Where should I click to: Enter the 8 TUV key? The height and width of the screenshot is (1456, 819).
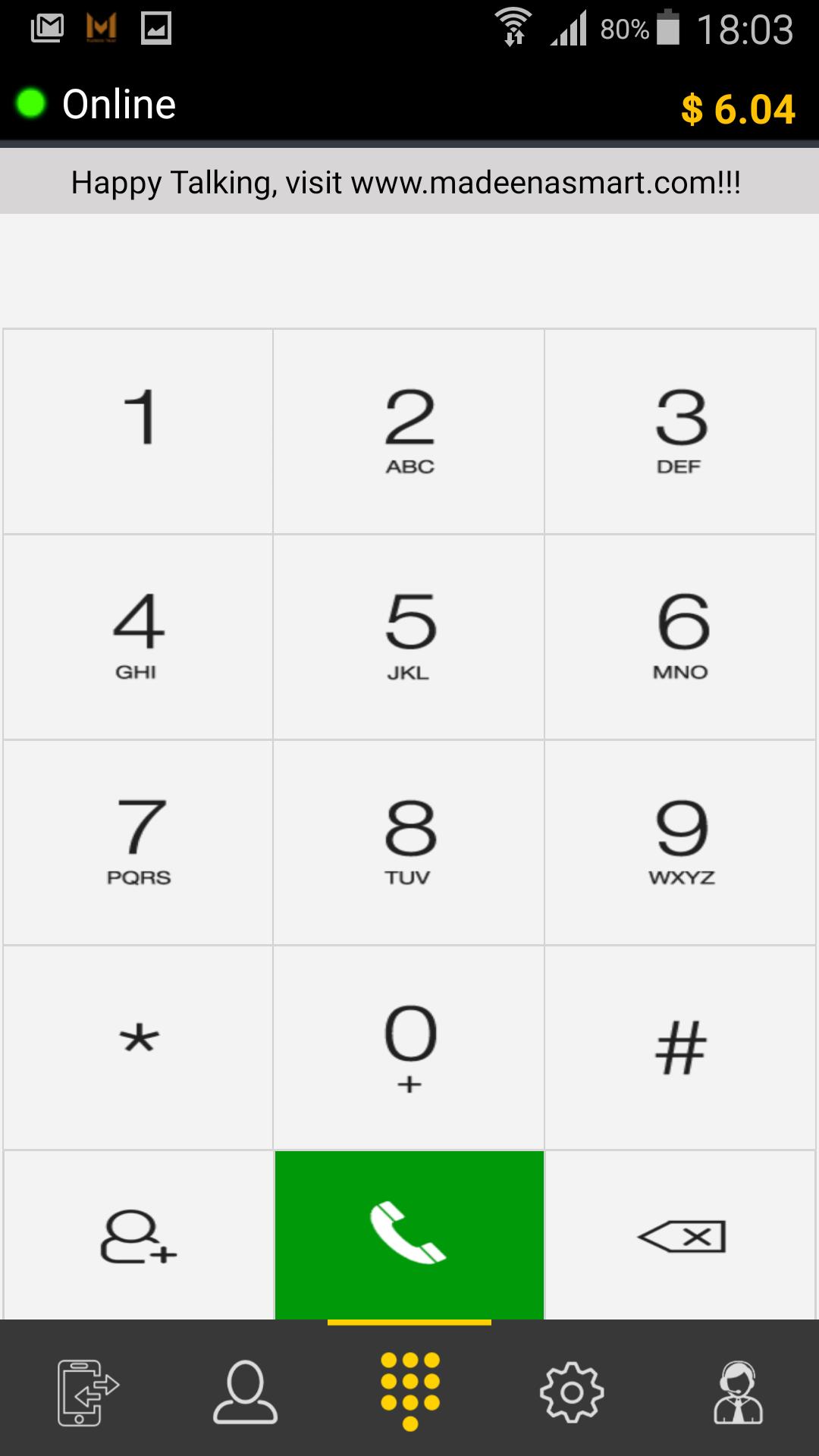pyautogui.click(x=409, y=842)
